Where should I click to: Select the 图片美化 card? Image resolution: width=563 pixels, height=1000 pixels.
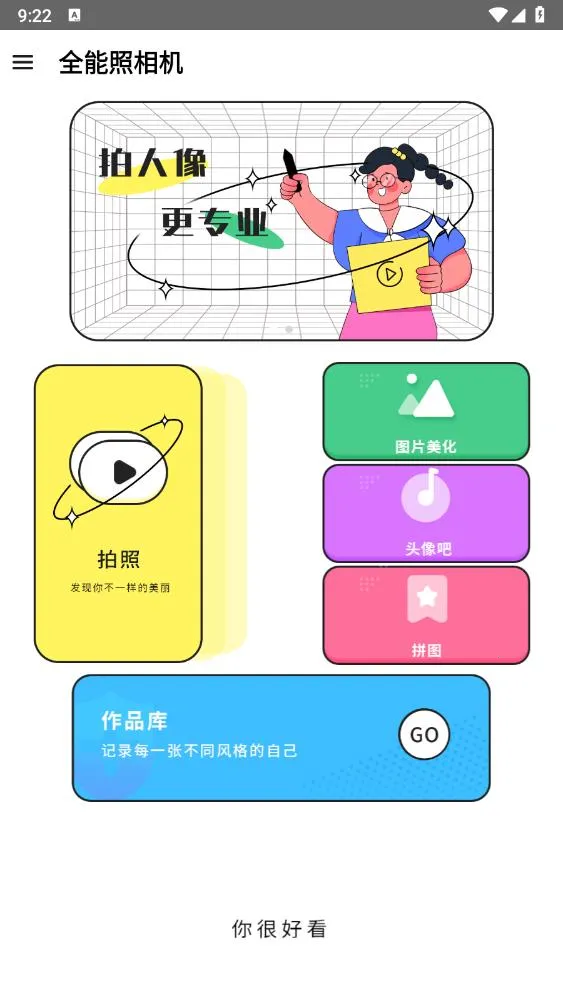click(426, 411)
